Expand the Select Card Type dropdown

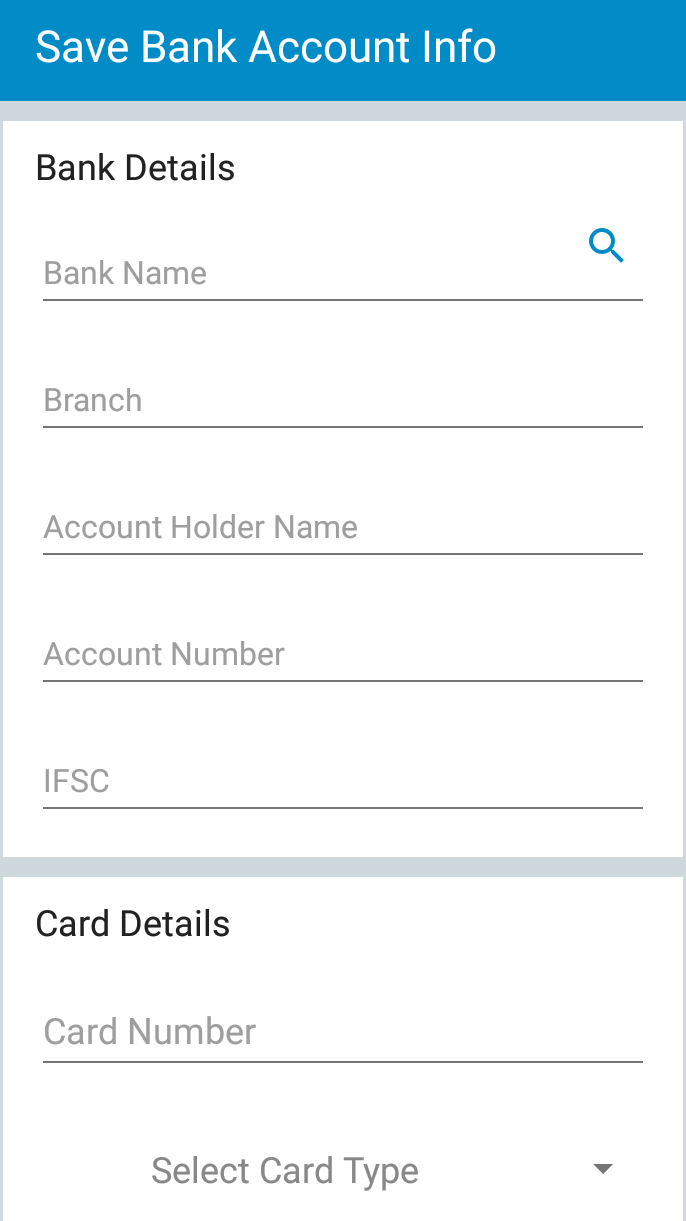coord(380,1170)
